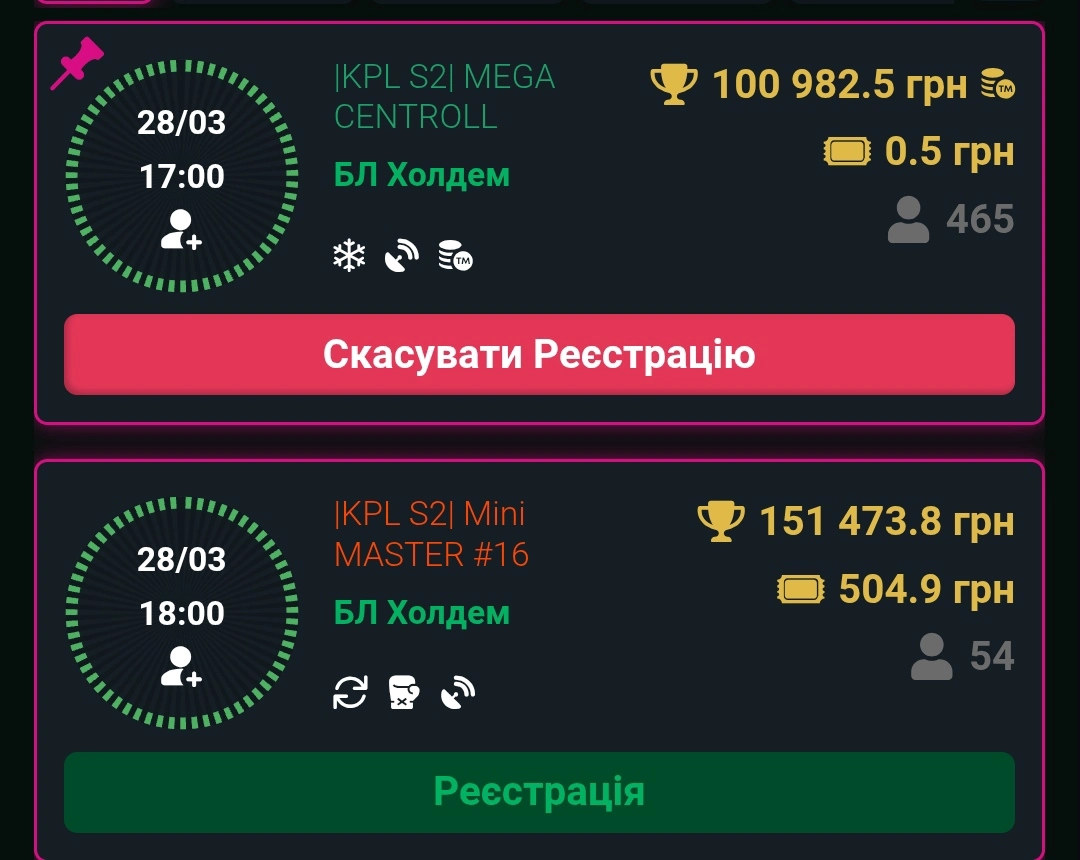Register for Mini MASTER #16 tournament

pyautogui.click(x=539, y=792)
